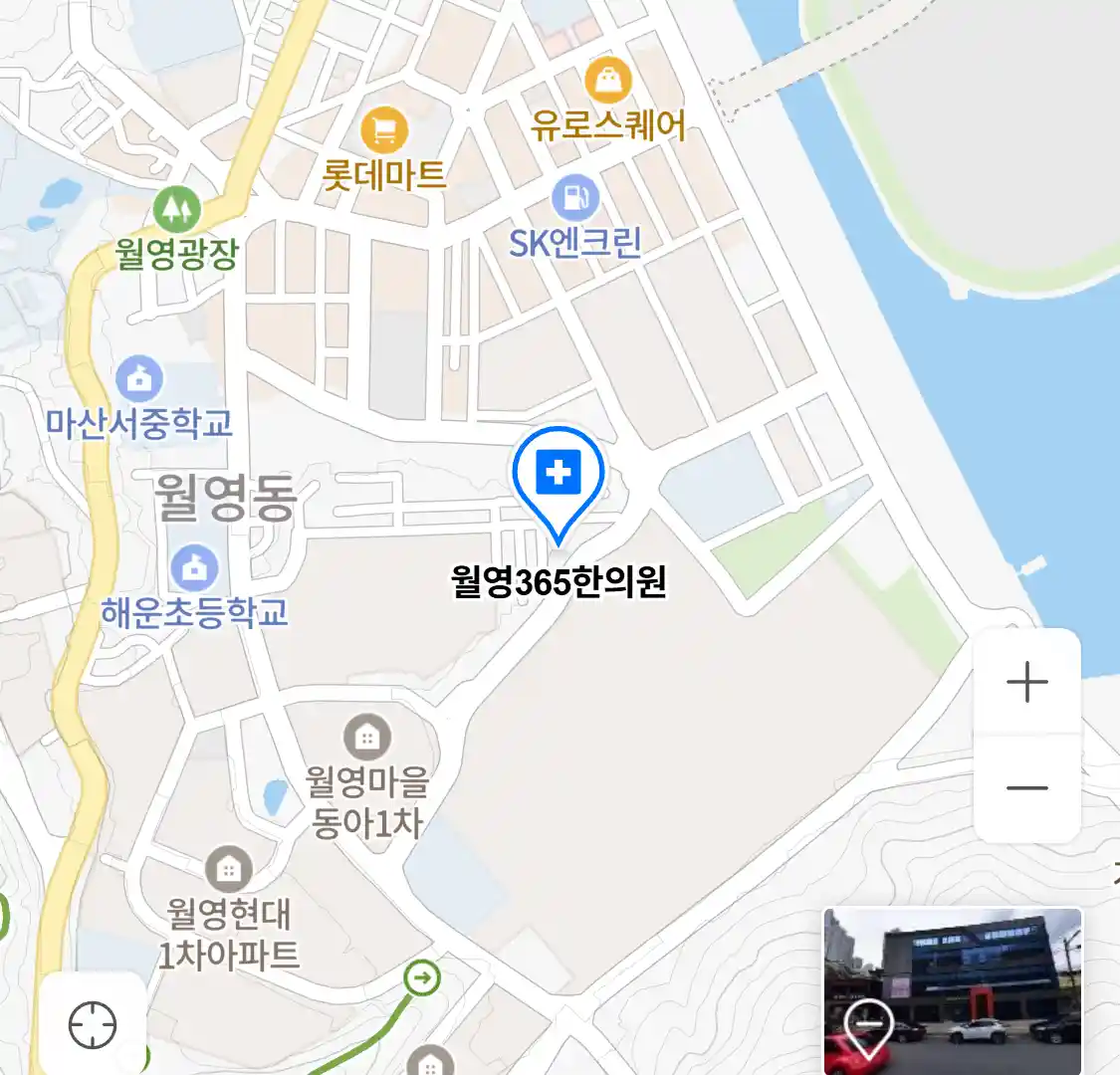This screenshot has height=1075, width=1120.
Task: View 월영마을 동아1차 apartment marker
Action: tap(367, 738)
